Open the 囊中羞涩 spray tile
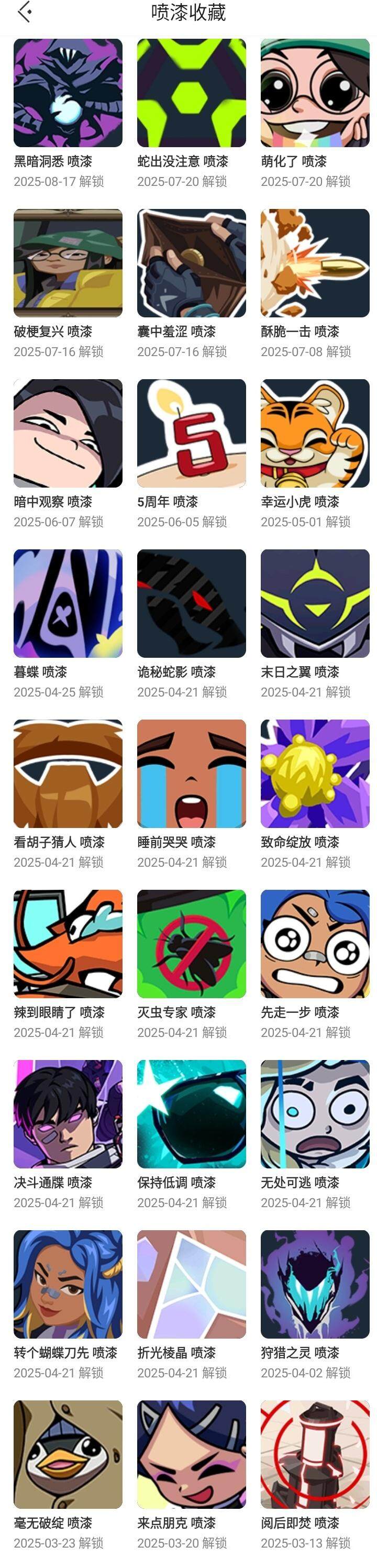The width and height of the screenshot is (377, 1568). pos(191,263)
